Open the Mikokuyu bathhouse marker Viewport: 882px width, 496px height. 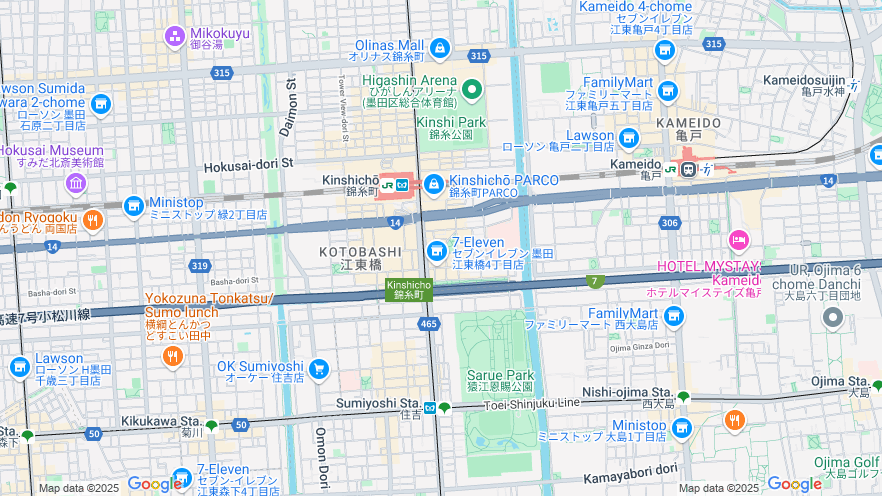[x=175, y=36]
